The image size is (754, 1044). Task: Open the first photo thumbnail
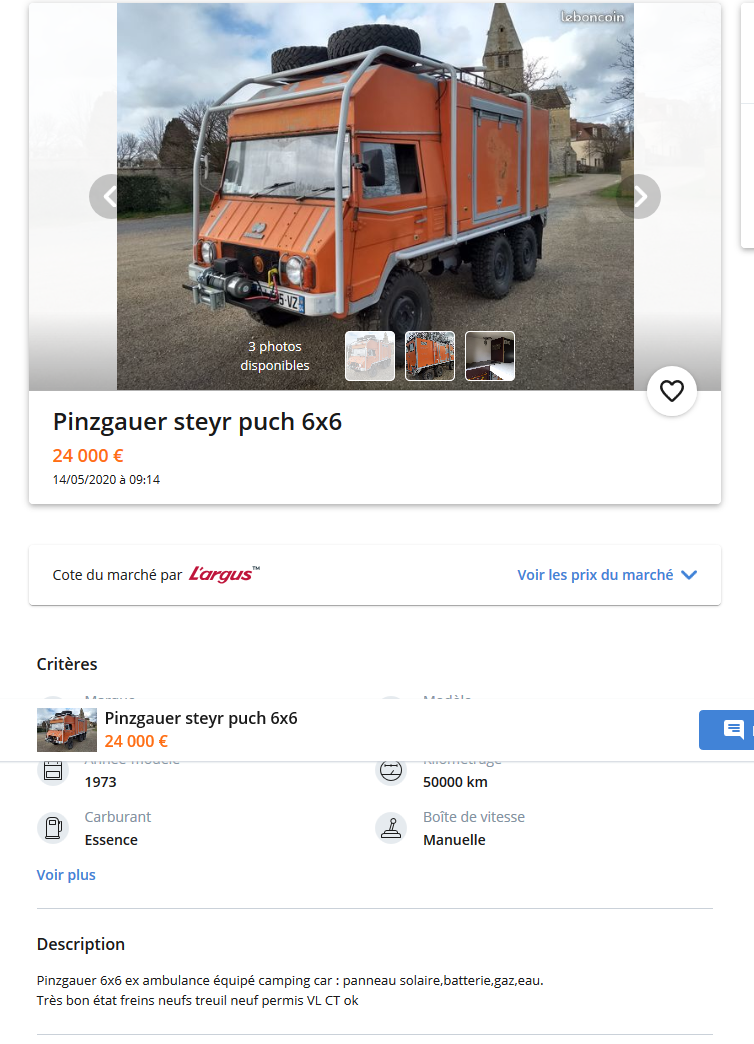click(x=370, y=356)
